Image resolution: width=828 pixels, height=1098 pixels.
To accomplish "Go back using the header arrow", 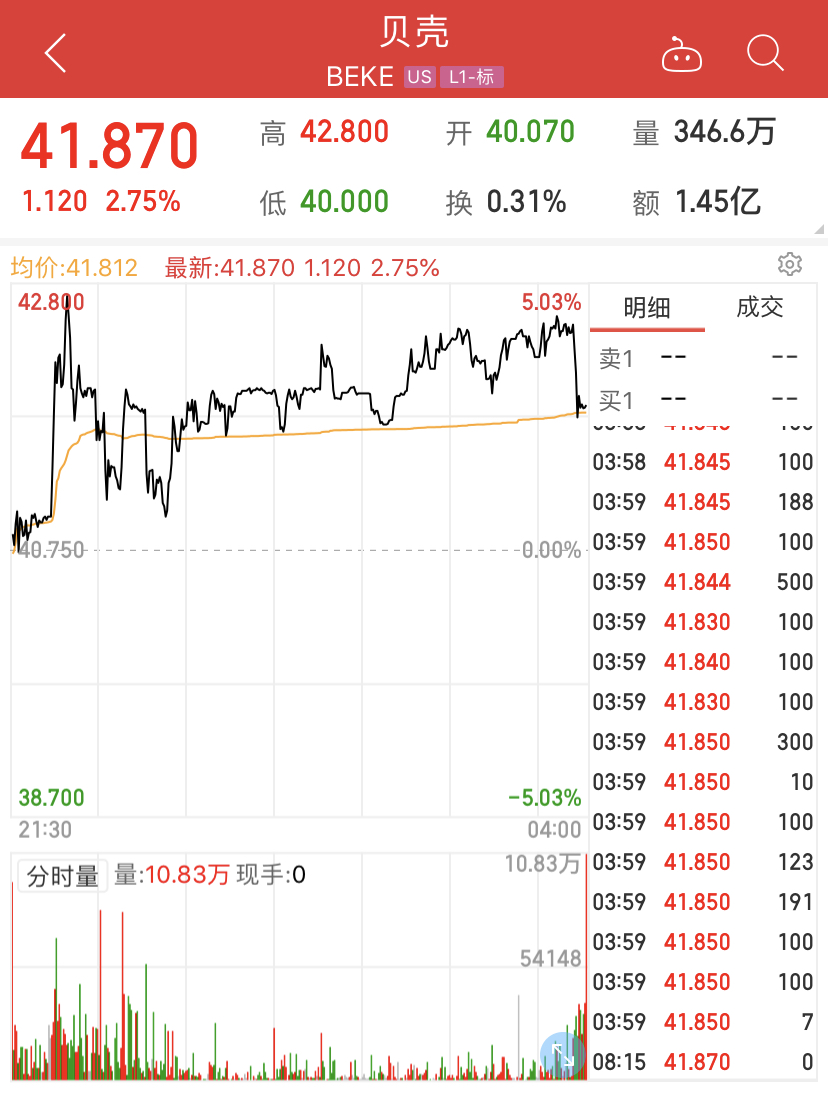I will (x=55, y=53).
